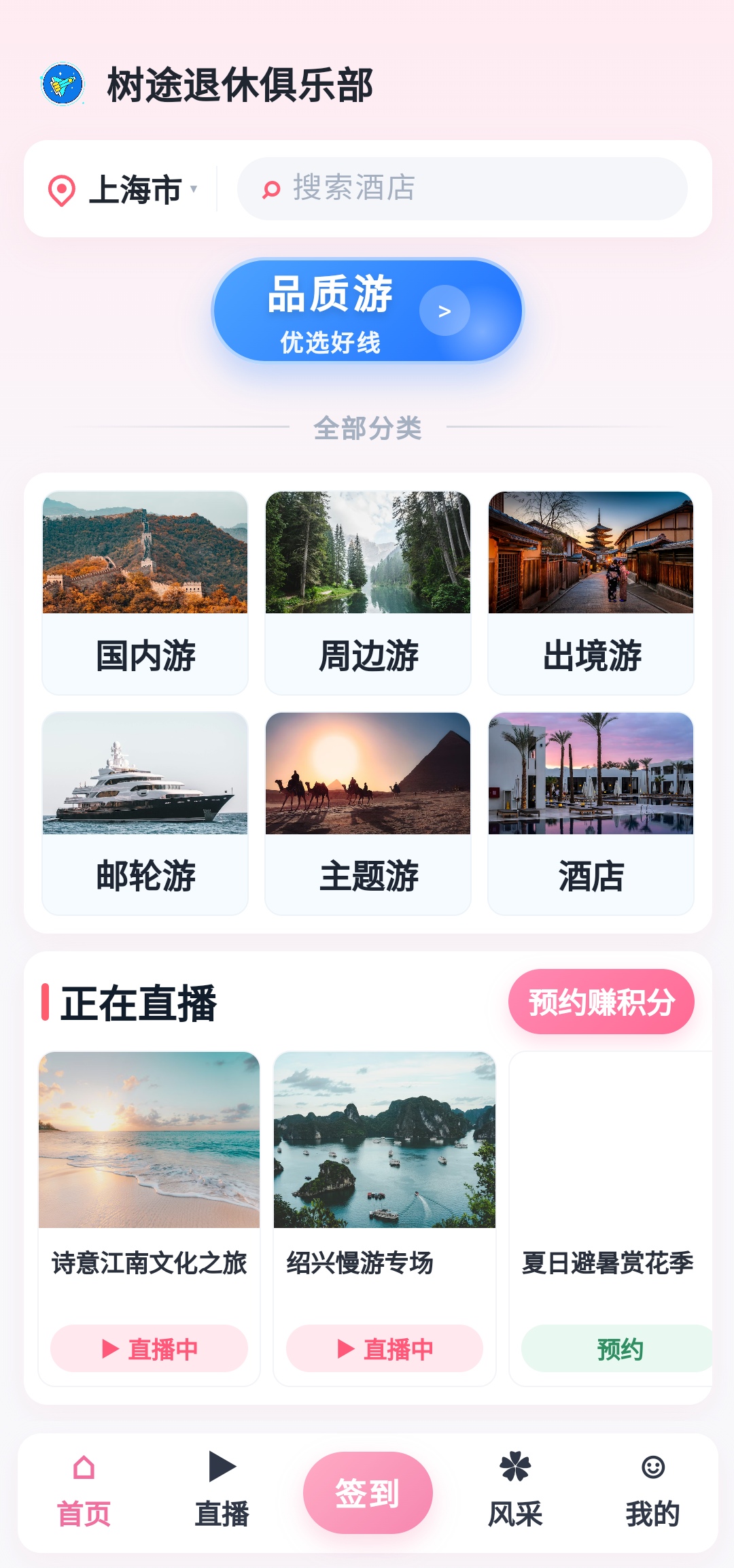
Task: Click the red location pin icon
Action: click(63, 188)
